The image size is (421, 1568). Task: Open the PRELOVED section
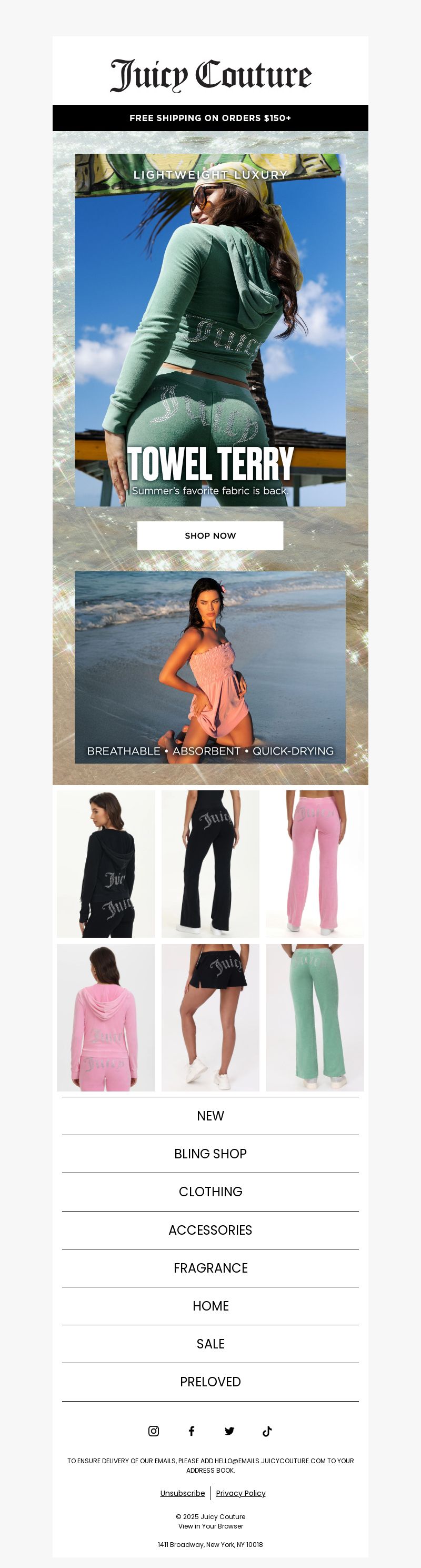210,1381
